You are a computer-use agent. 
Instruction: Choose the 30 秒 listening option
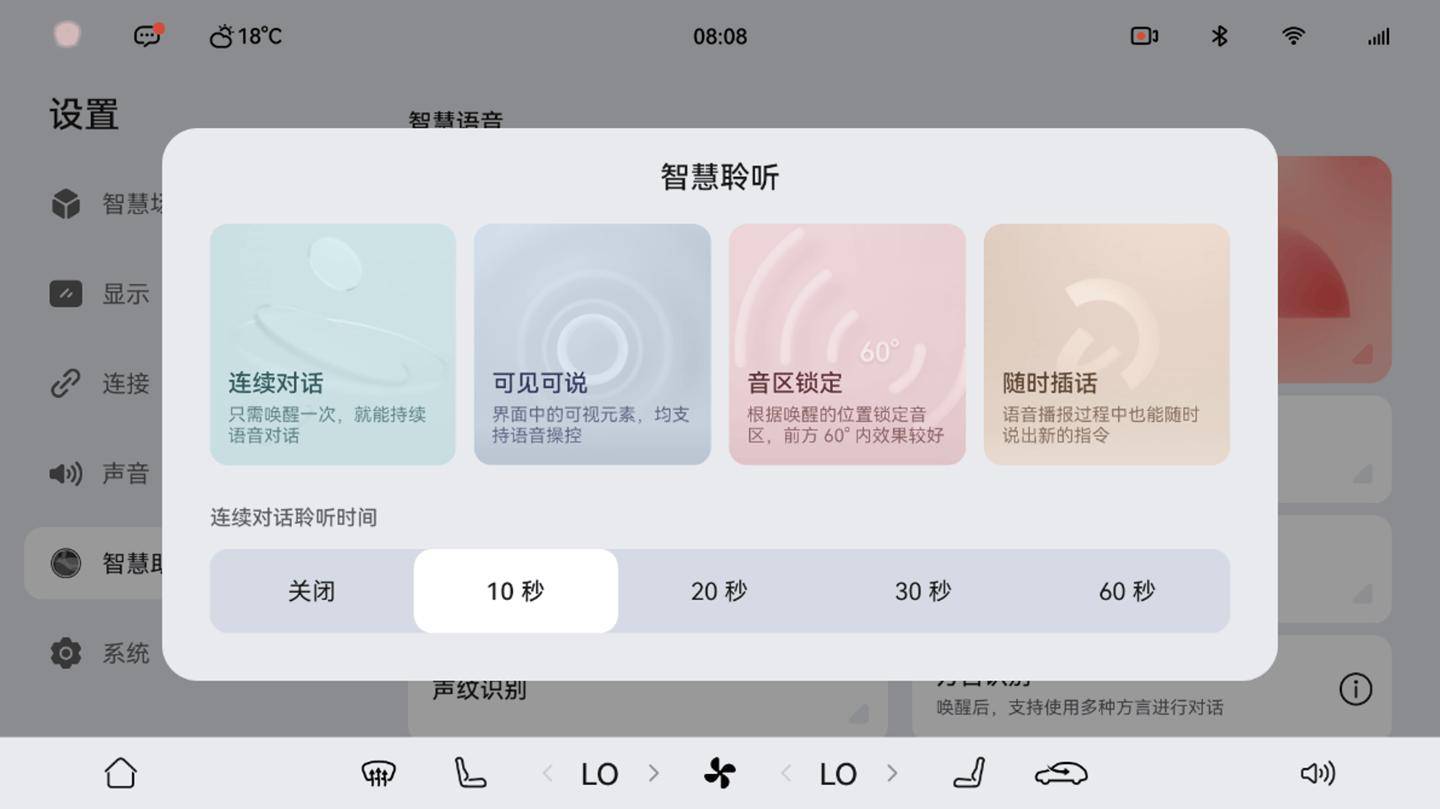pyautogui.click(x=923, y=591)
